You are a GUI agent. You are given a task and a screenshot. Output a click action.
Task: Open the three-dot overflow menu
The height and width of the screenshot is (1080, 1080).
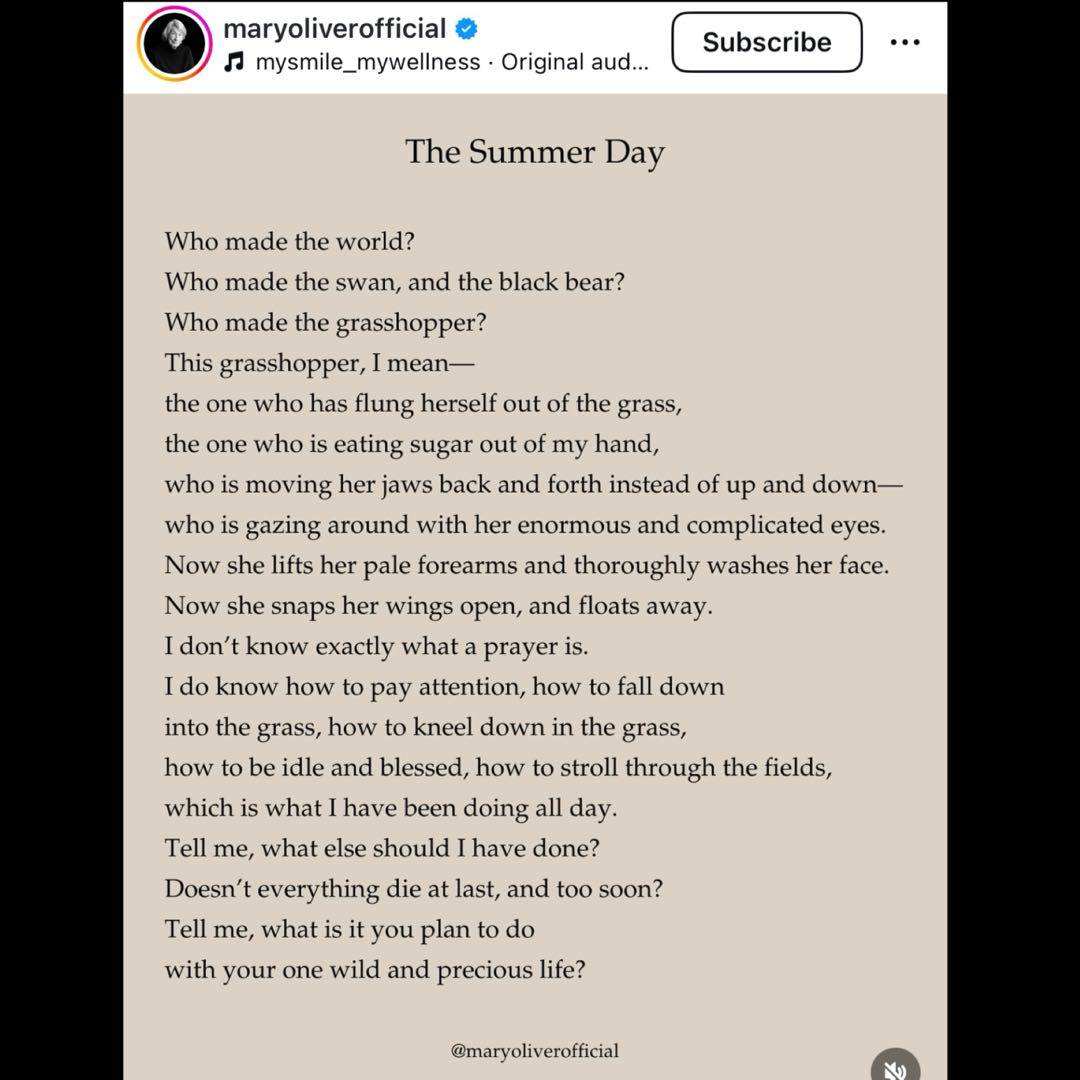[x=904, y=42]
